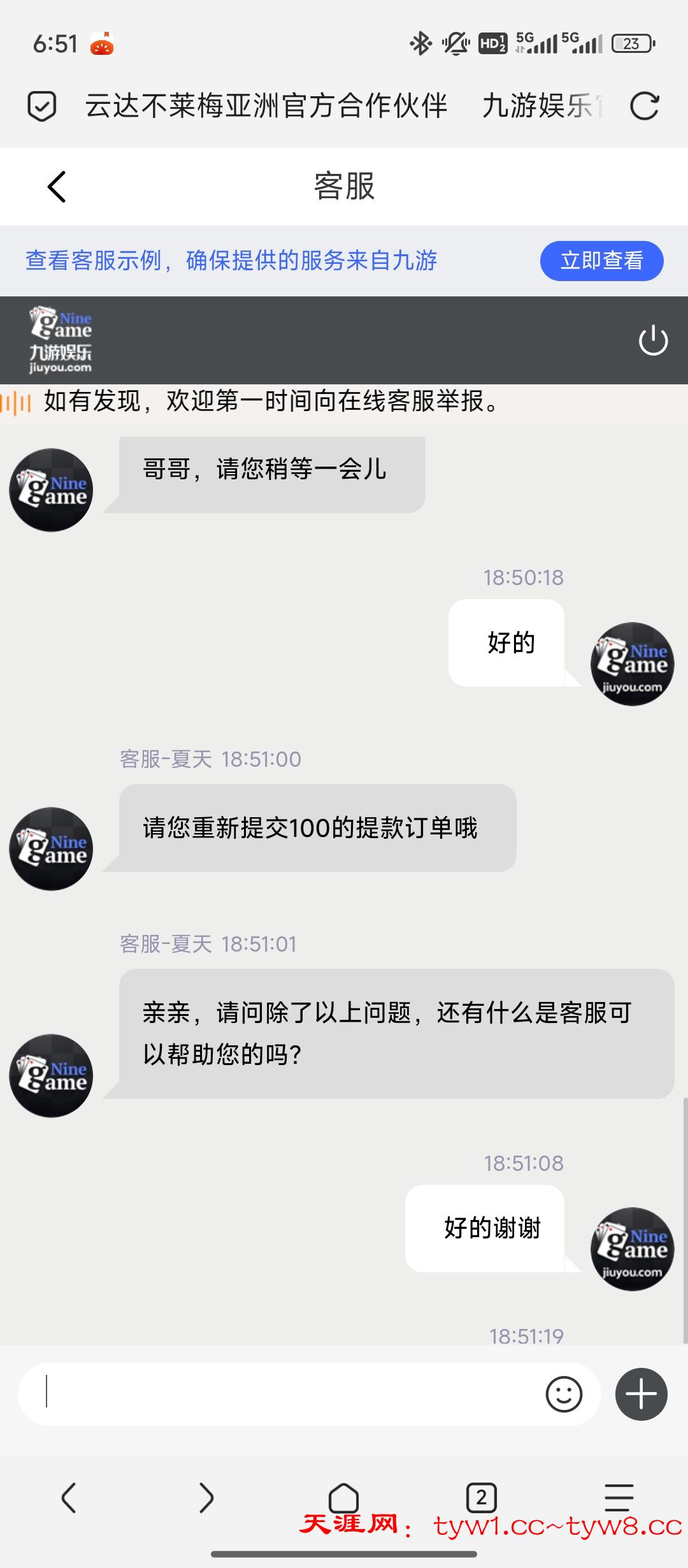Tap the browser forward arrow
This screenshot has height=1568, width=688.
point(206,1495)
